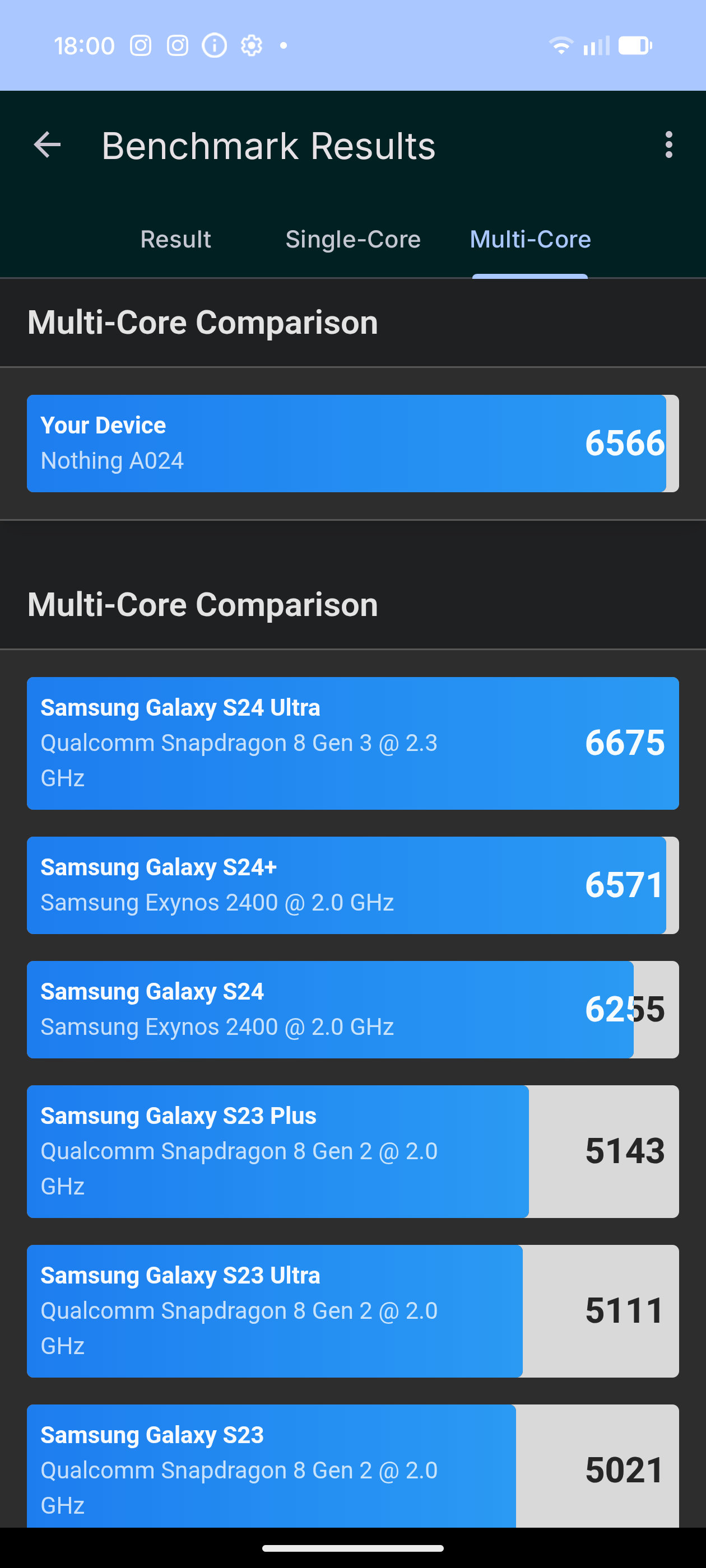Select the Multi-Core tab
This screenshot has width=706, height=1568.
click(x=529, y=239)
